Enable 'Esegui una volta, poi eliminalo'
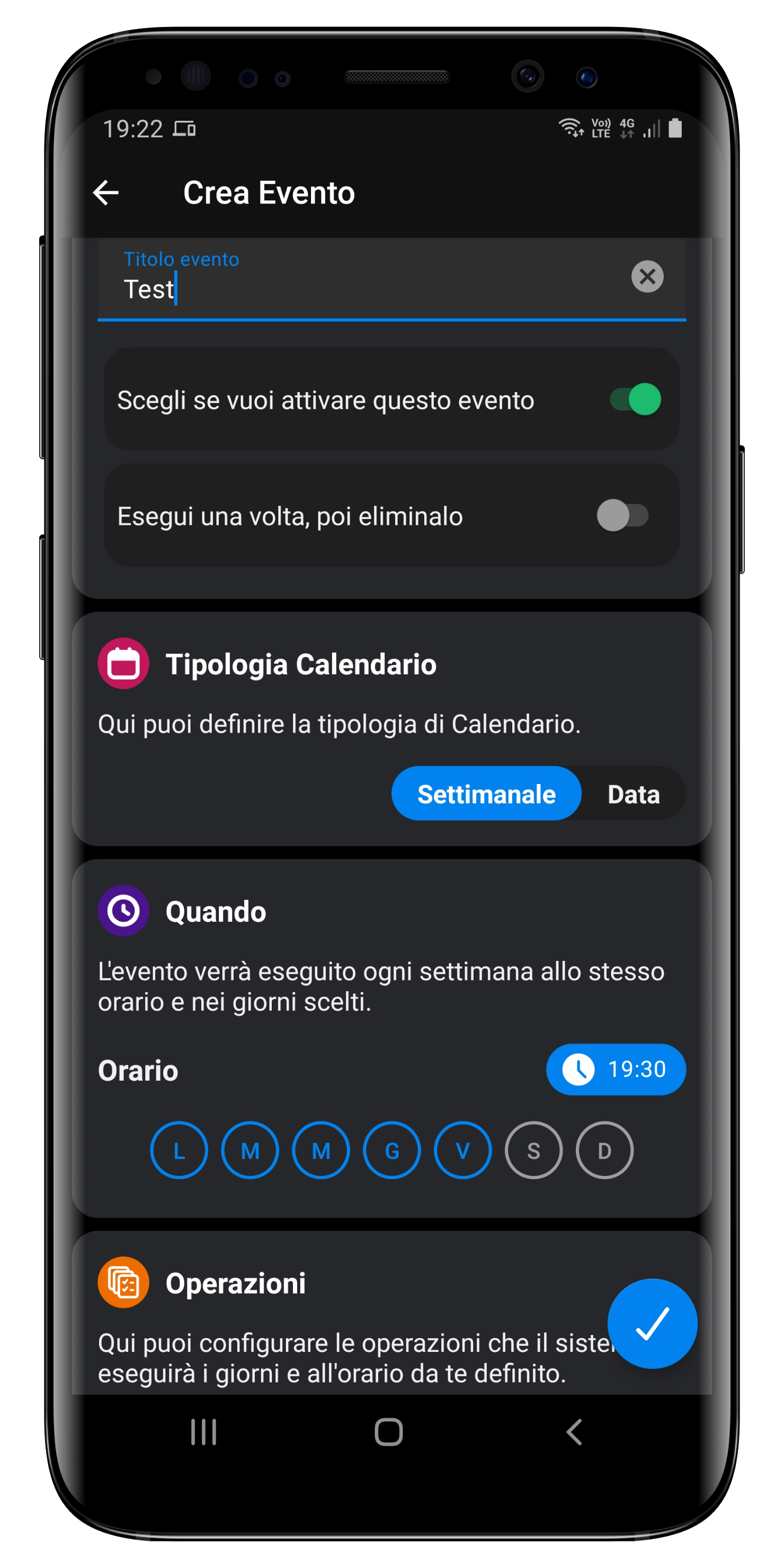This screenshot has height=1568, width=784. [x=622, y=515]
